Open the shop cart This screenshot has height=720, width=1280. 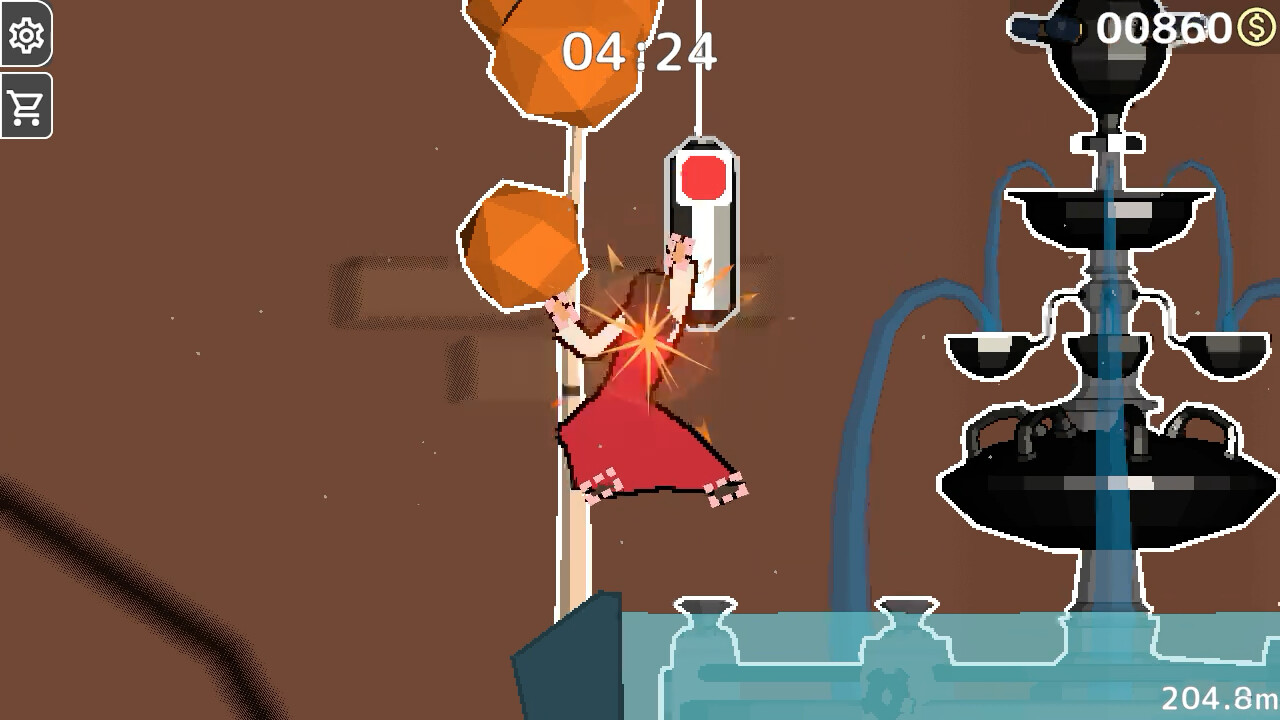tap(26, 106)
